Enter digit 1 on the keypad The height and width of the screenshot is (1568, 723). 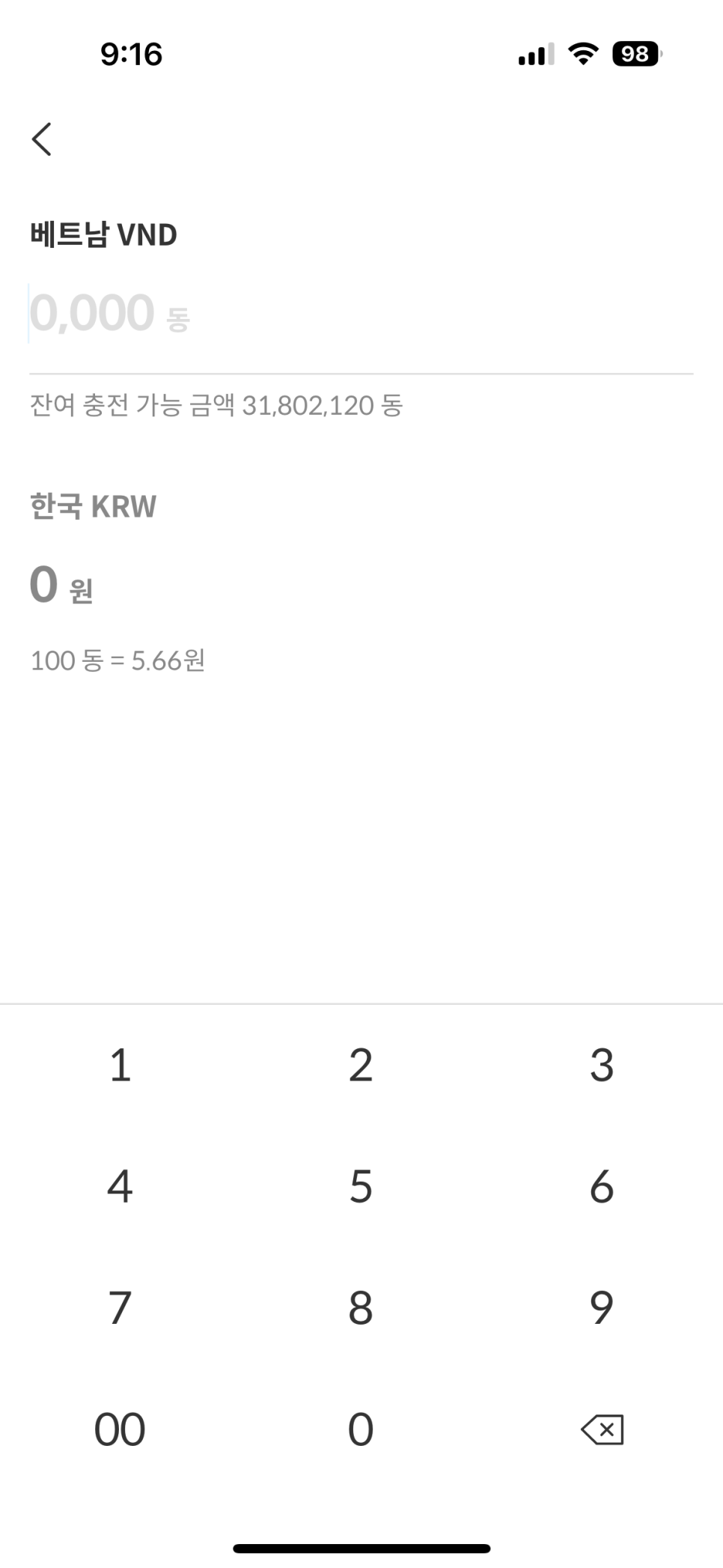(120, 1065)
